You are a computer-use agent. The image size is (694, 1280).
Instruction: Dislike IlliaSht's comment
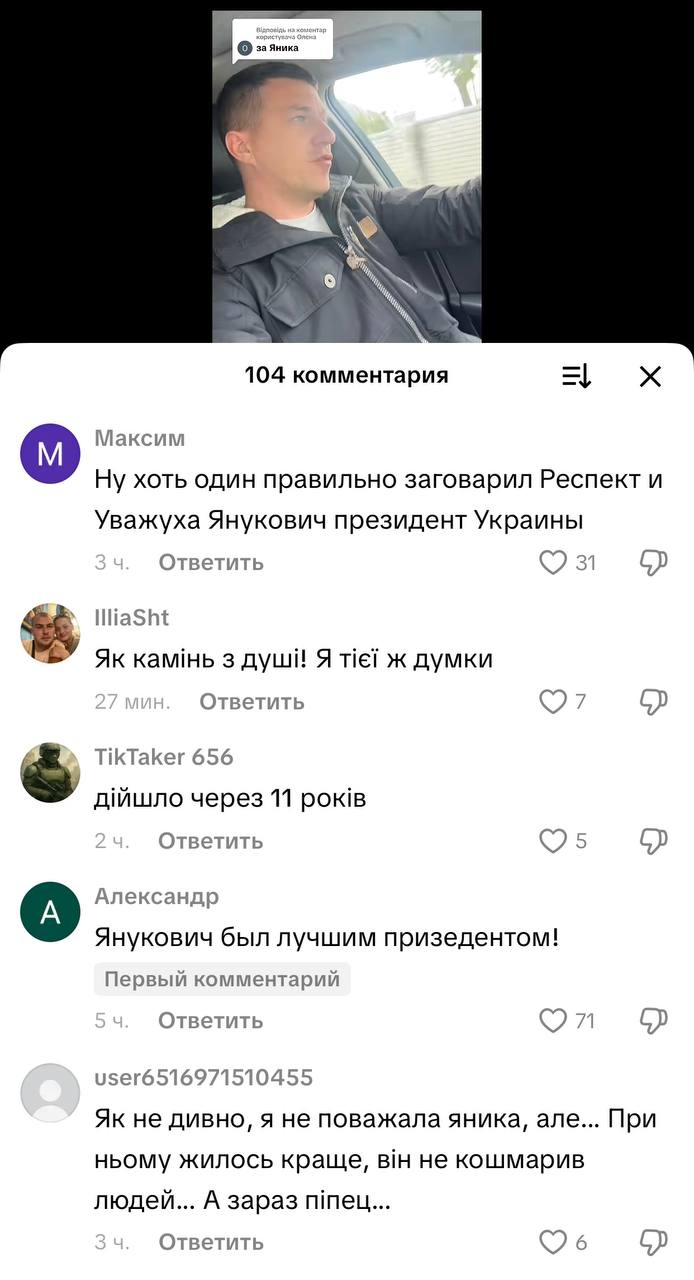tap(653, 702)
